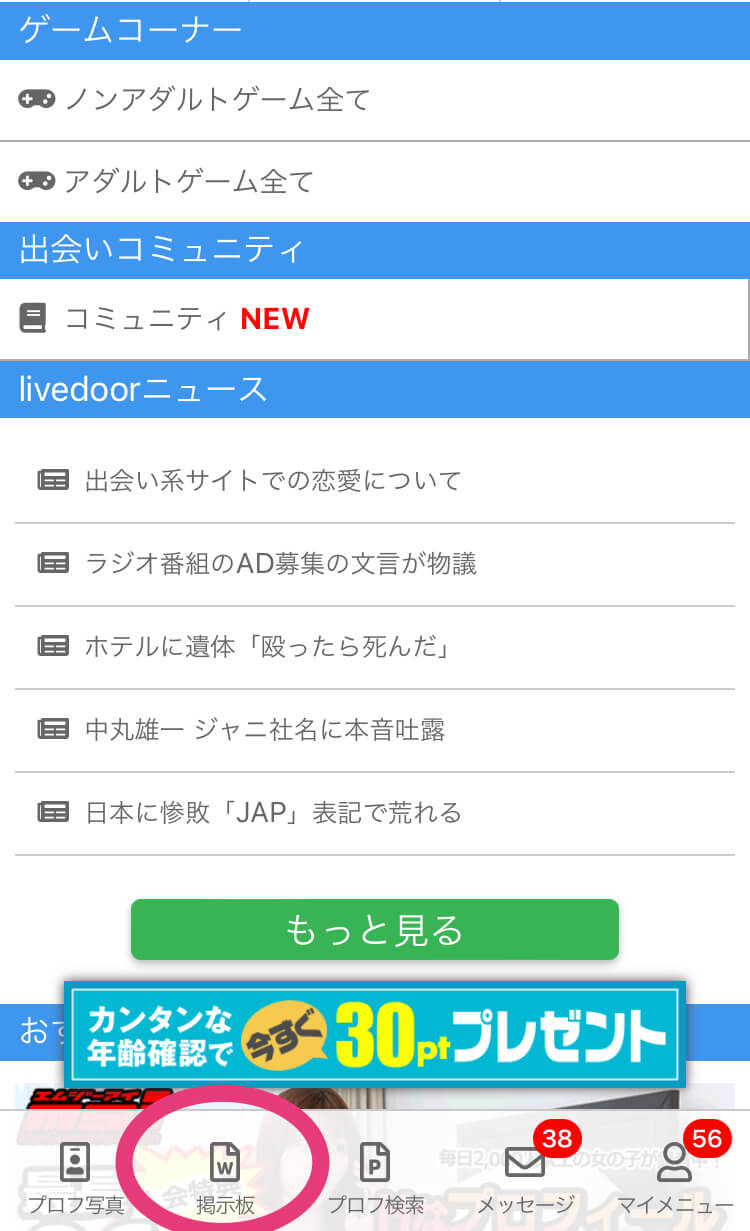The image size is (750, 1231).
Task: Open ホテルに遺体「殴ったら死んだ」 article
Action: point(267,647)
